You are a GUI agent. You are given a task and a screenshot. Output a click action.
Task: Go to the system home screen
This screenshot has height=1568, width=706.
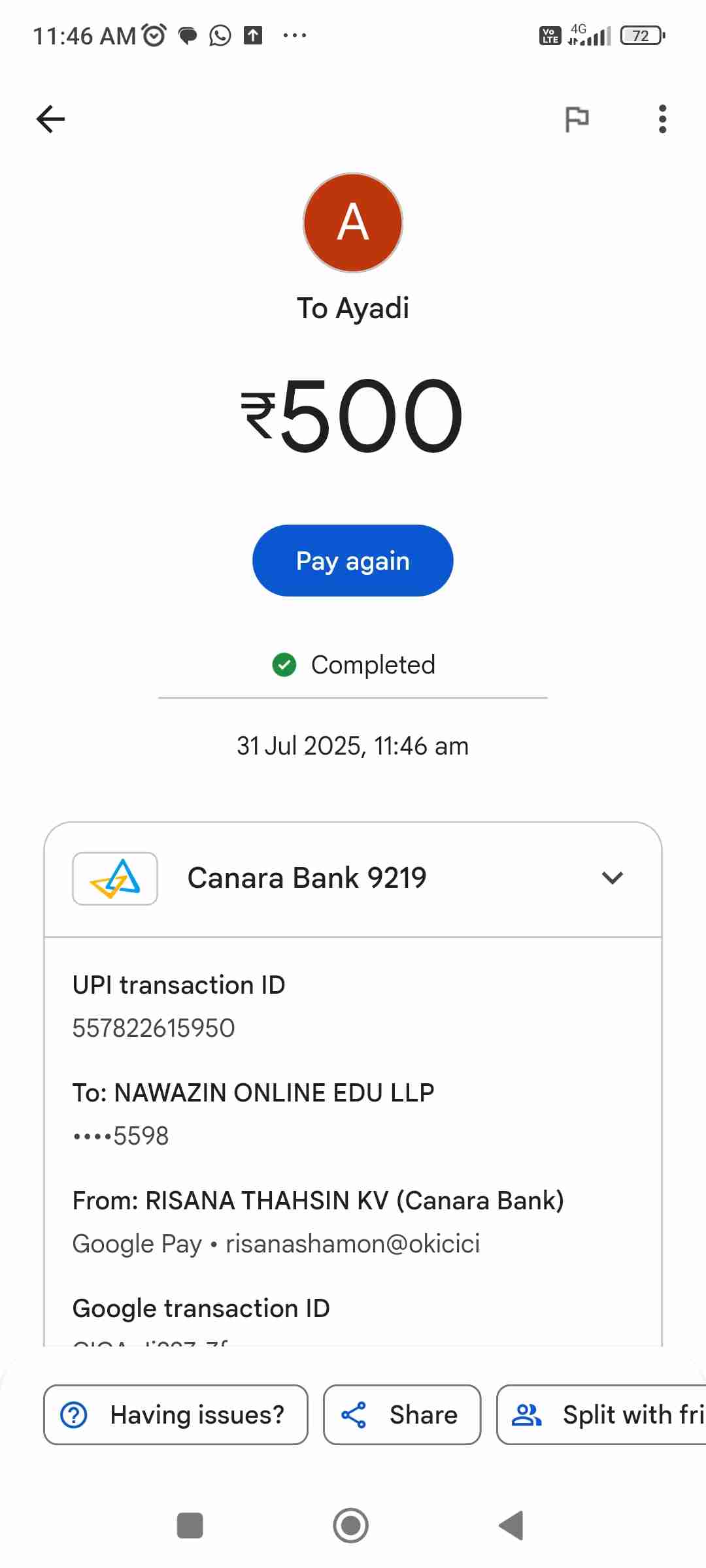click(351, 1526)
